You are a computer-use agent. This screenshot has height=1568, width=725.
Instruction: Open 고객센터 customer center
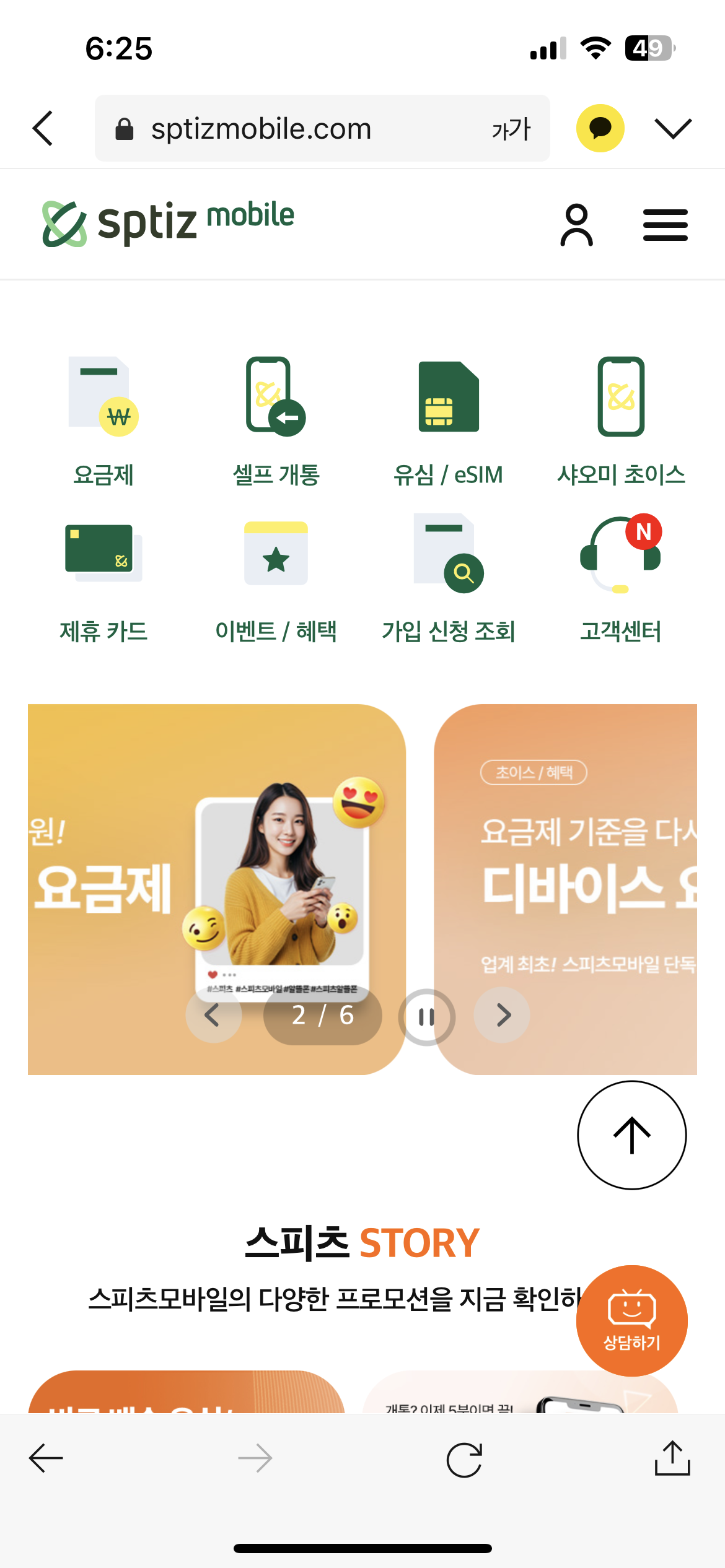621,579
